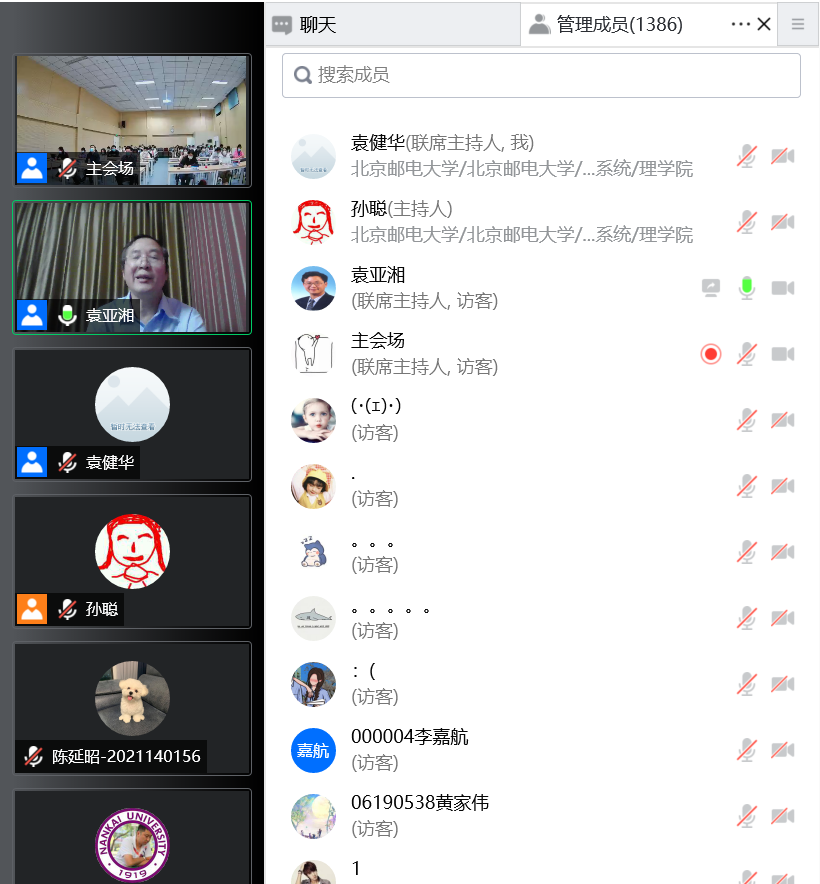Select 陈延昭-2021140156 video tile
Image resolution: width=820 pixels, height=884 pixels.
[132, 708]
